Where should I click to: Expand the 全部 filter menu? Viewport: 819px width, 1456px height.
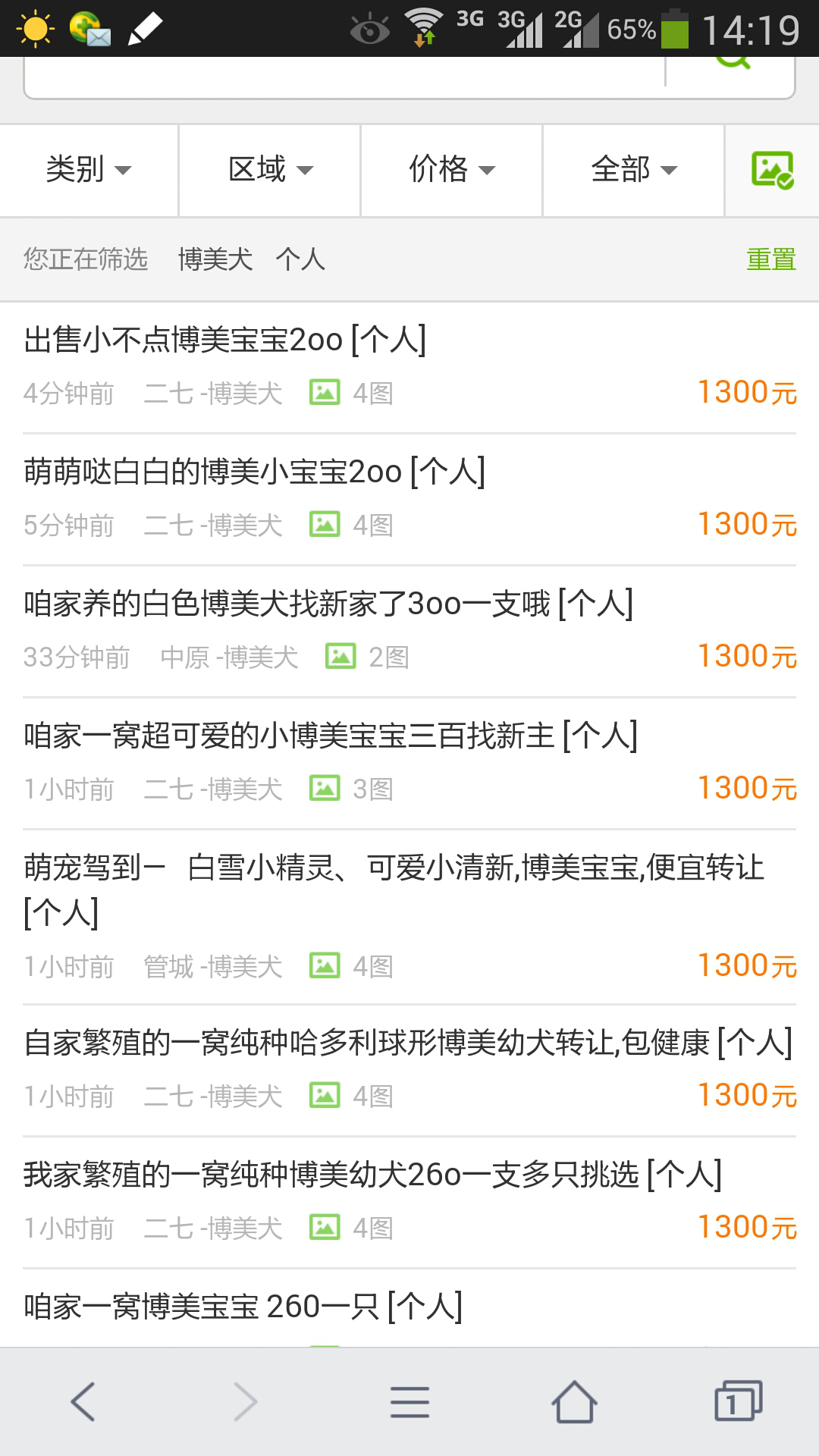[632, 170]
